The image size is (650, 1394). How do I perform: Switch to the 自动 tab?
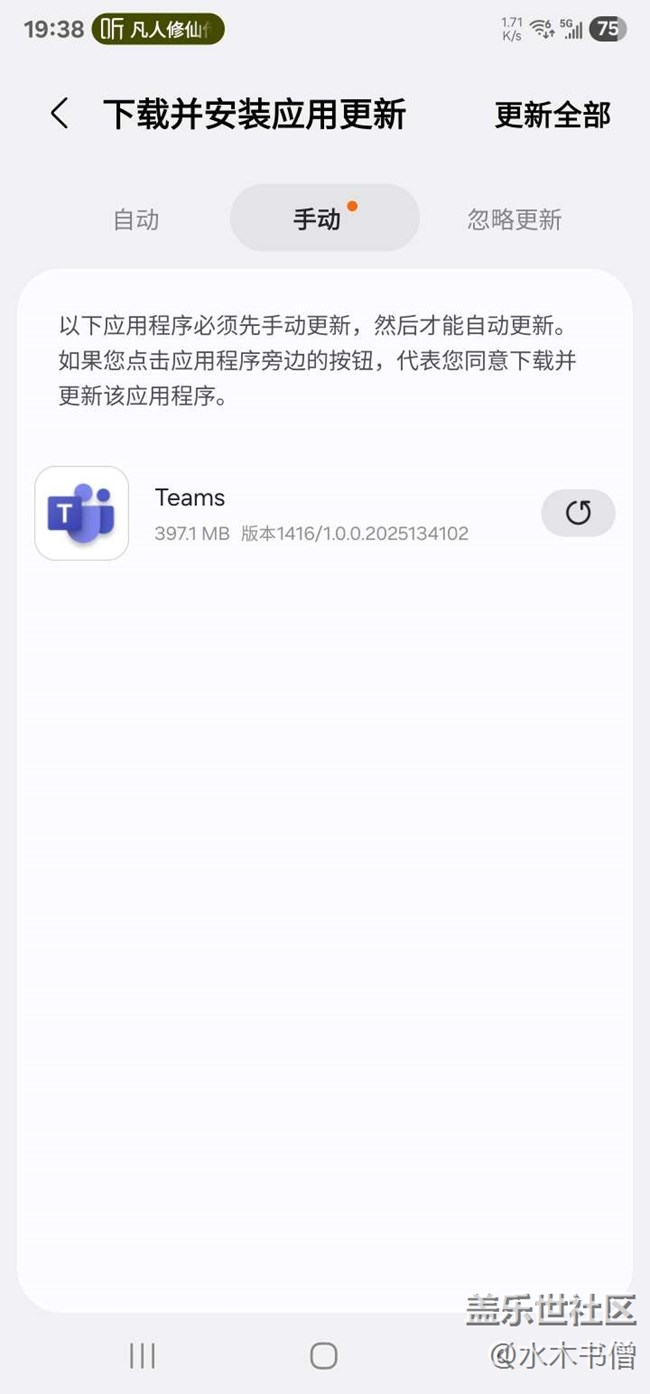click(x=136, y=219)
